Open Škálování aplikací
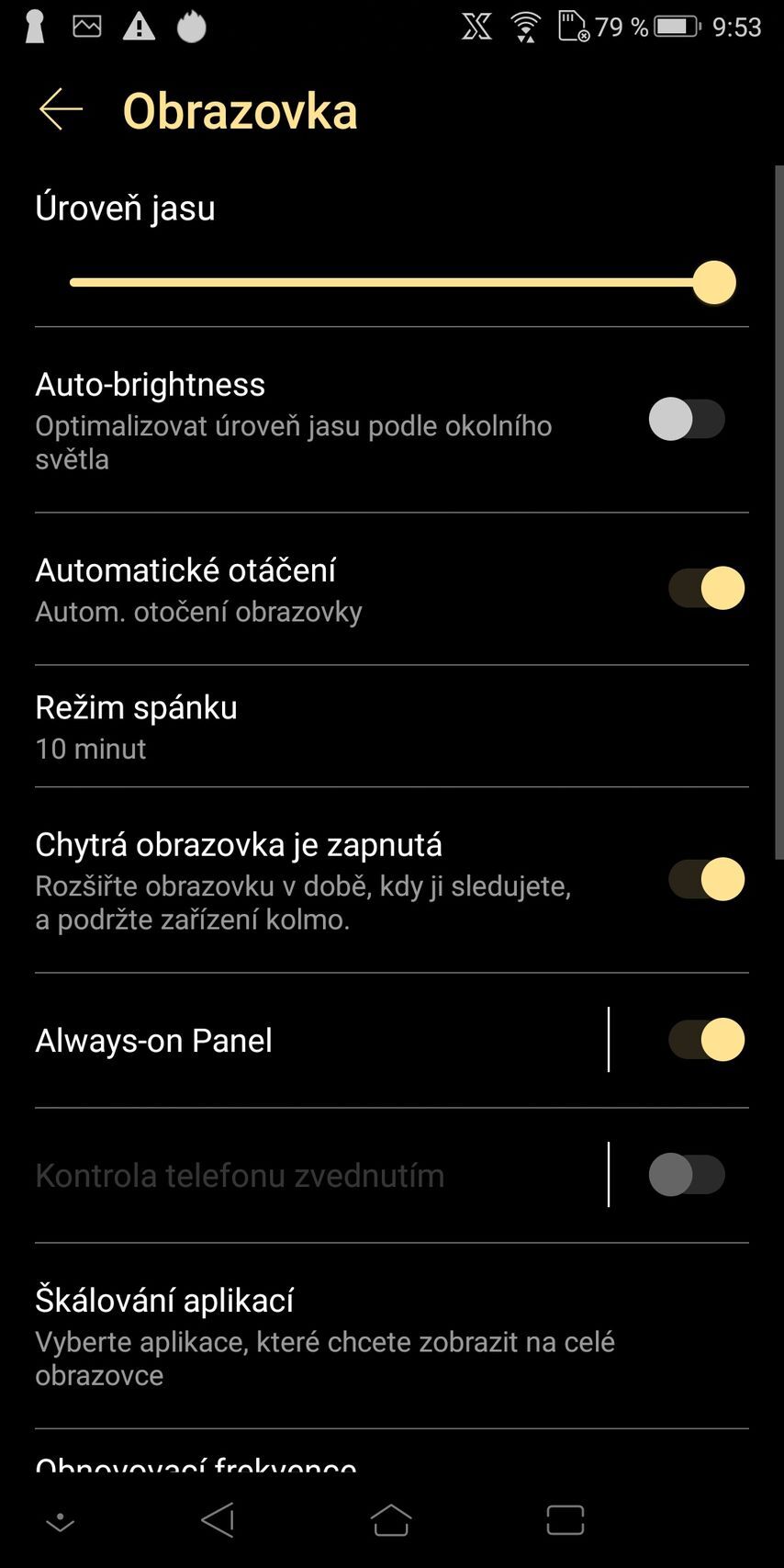Screen dimensions: 784x1568 [x=275, y=1332]
